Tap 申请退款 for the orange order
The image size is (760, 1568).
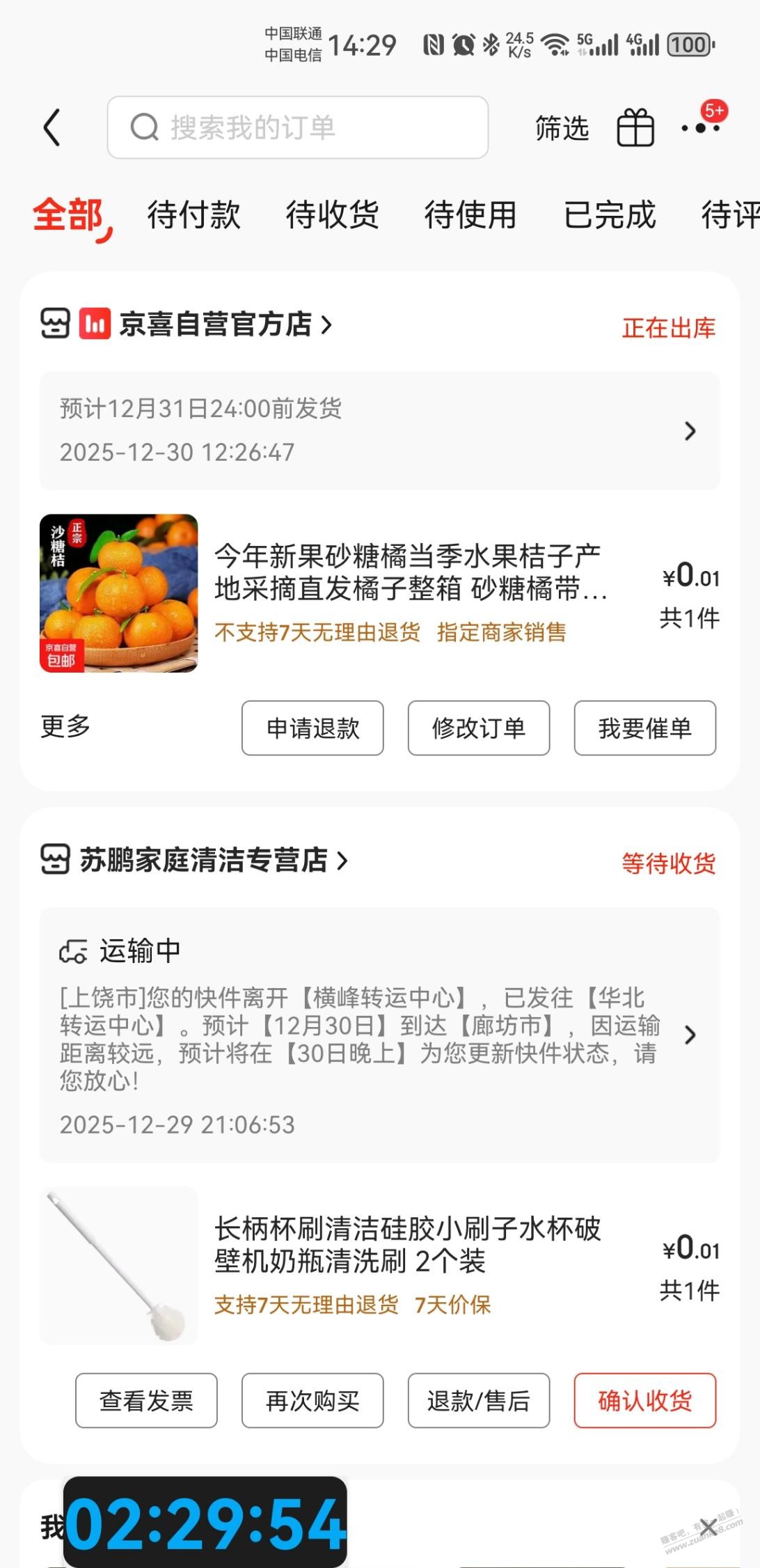312,728
